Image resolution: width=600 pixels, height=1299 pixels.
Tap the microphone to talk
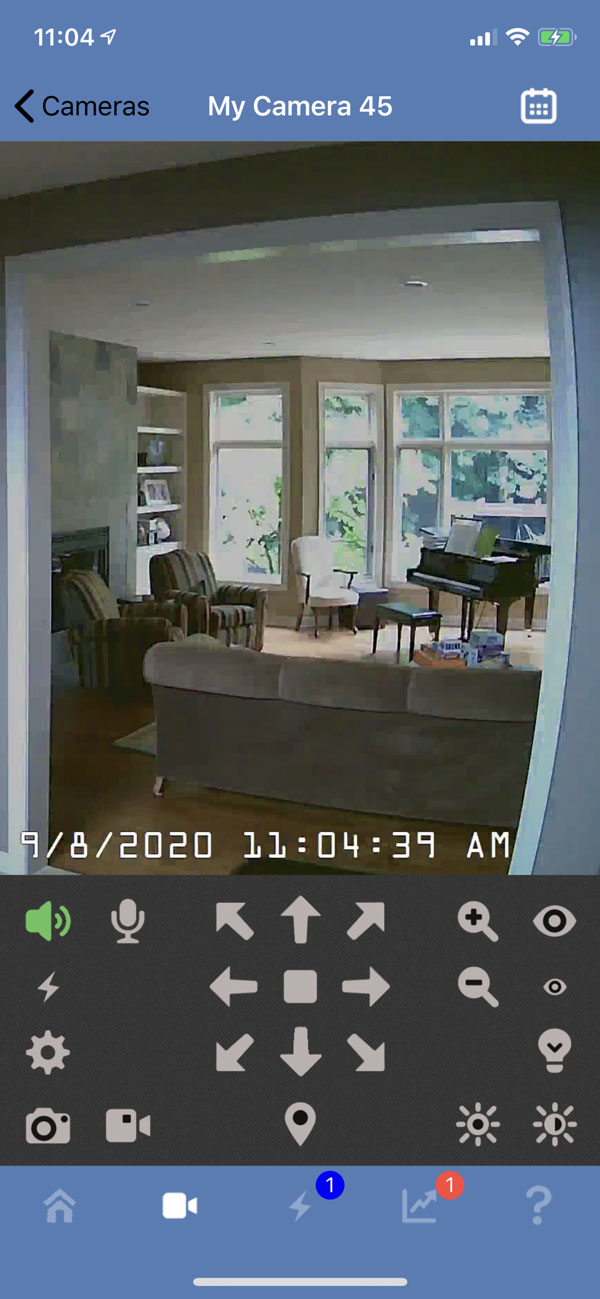tap(127, 921)
